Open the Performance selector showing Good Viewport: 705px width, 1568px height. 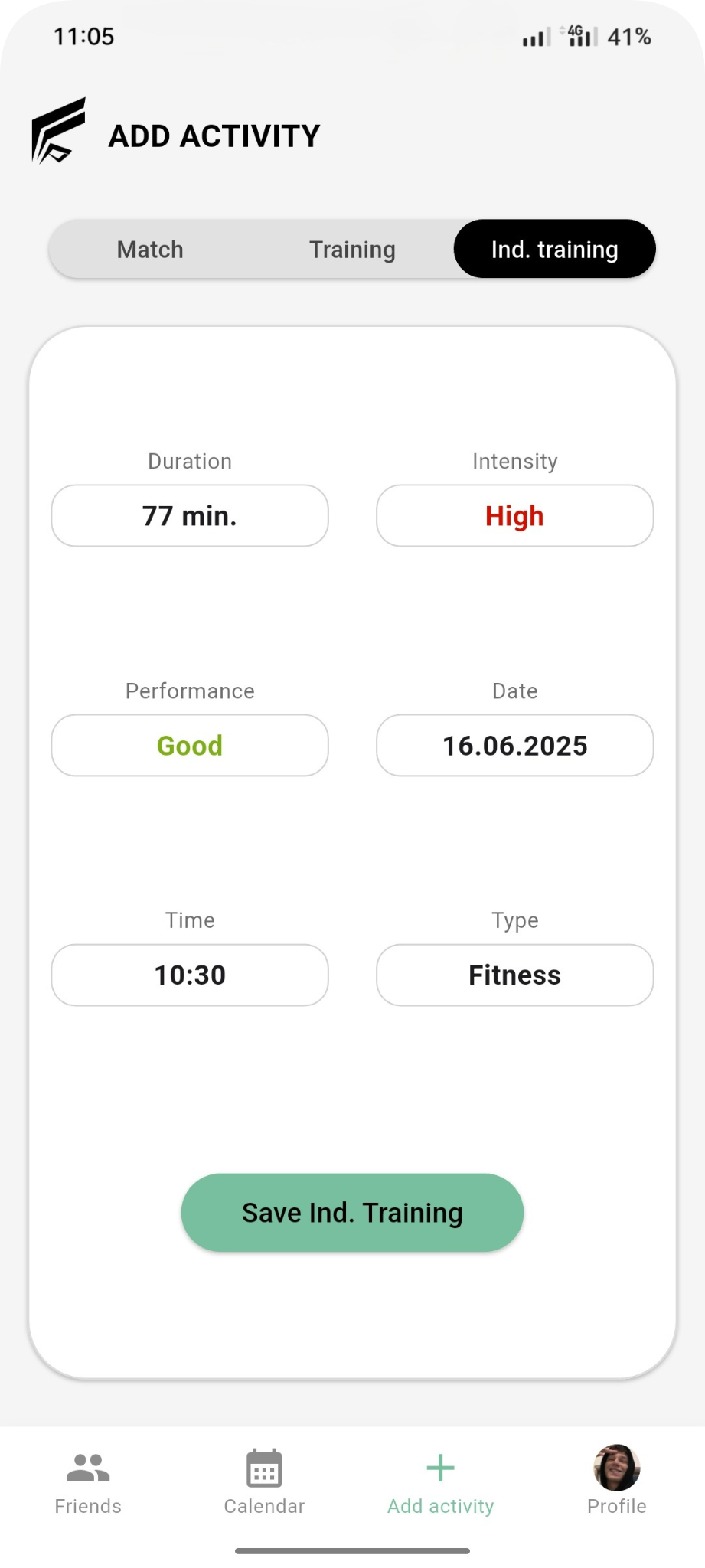189,745
